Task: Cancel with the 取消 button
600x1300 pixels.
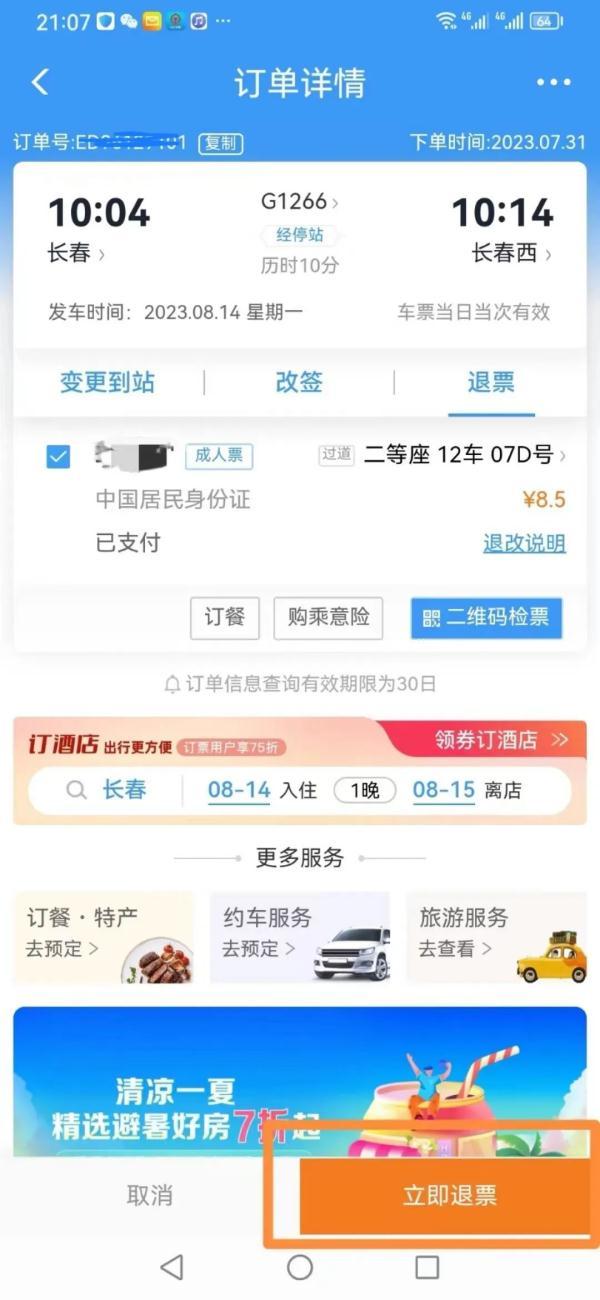Action: 150,1194
